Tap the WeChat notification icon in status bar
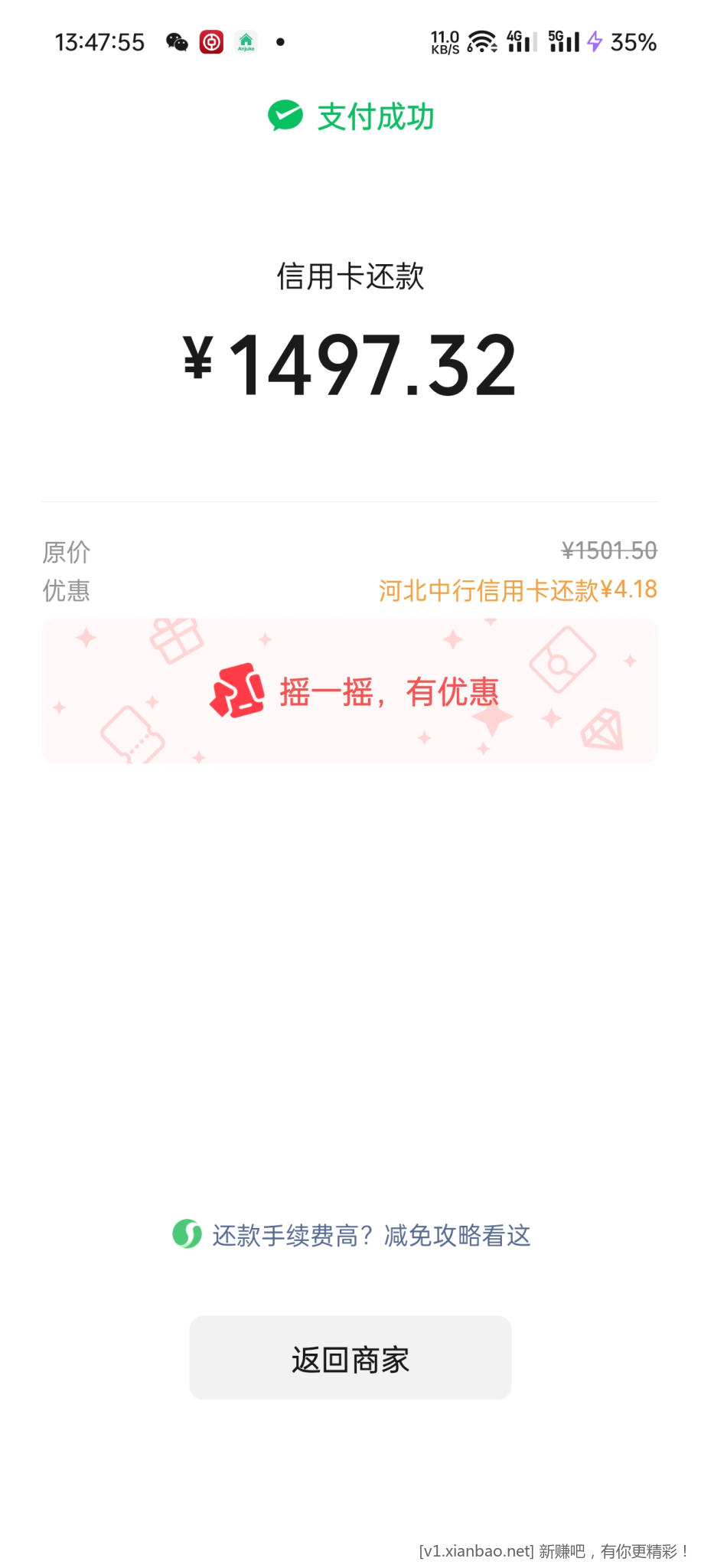The height and width of the screenshot is (1568, 701). (177, 42)
